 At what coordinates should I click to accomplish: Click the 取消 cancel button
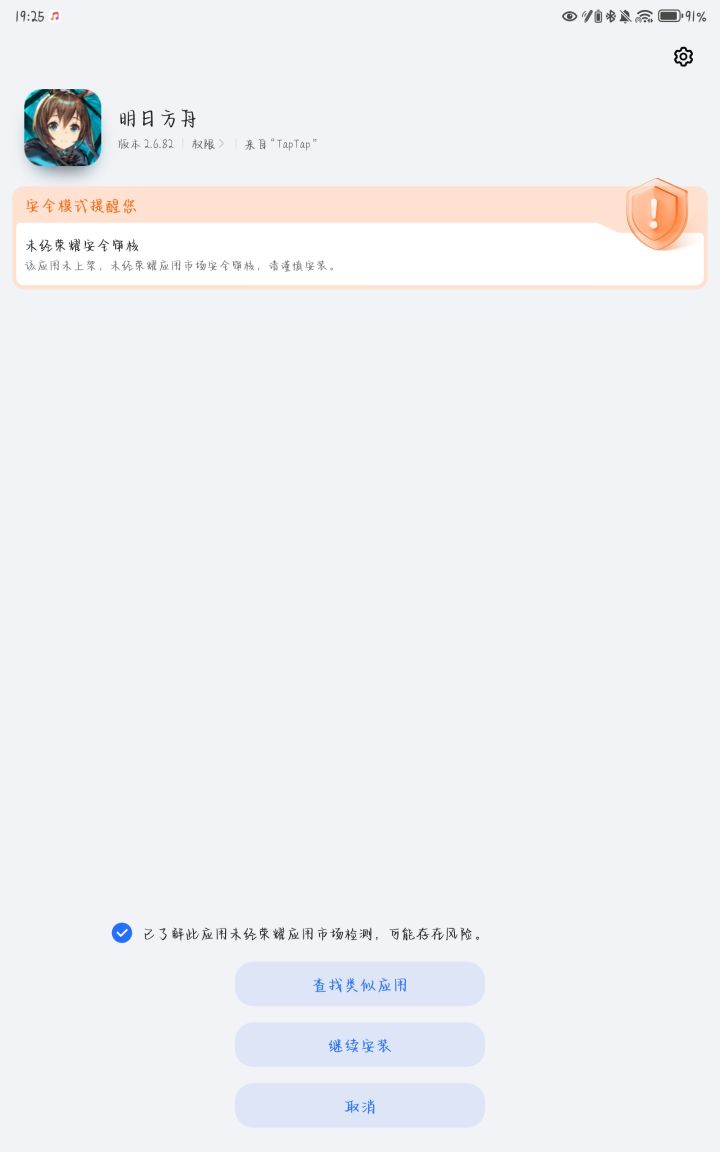[x=359, y=1105]
